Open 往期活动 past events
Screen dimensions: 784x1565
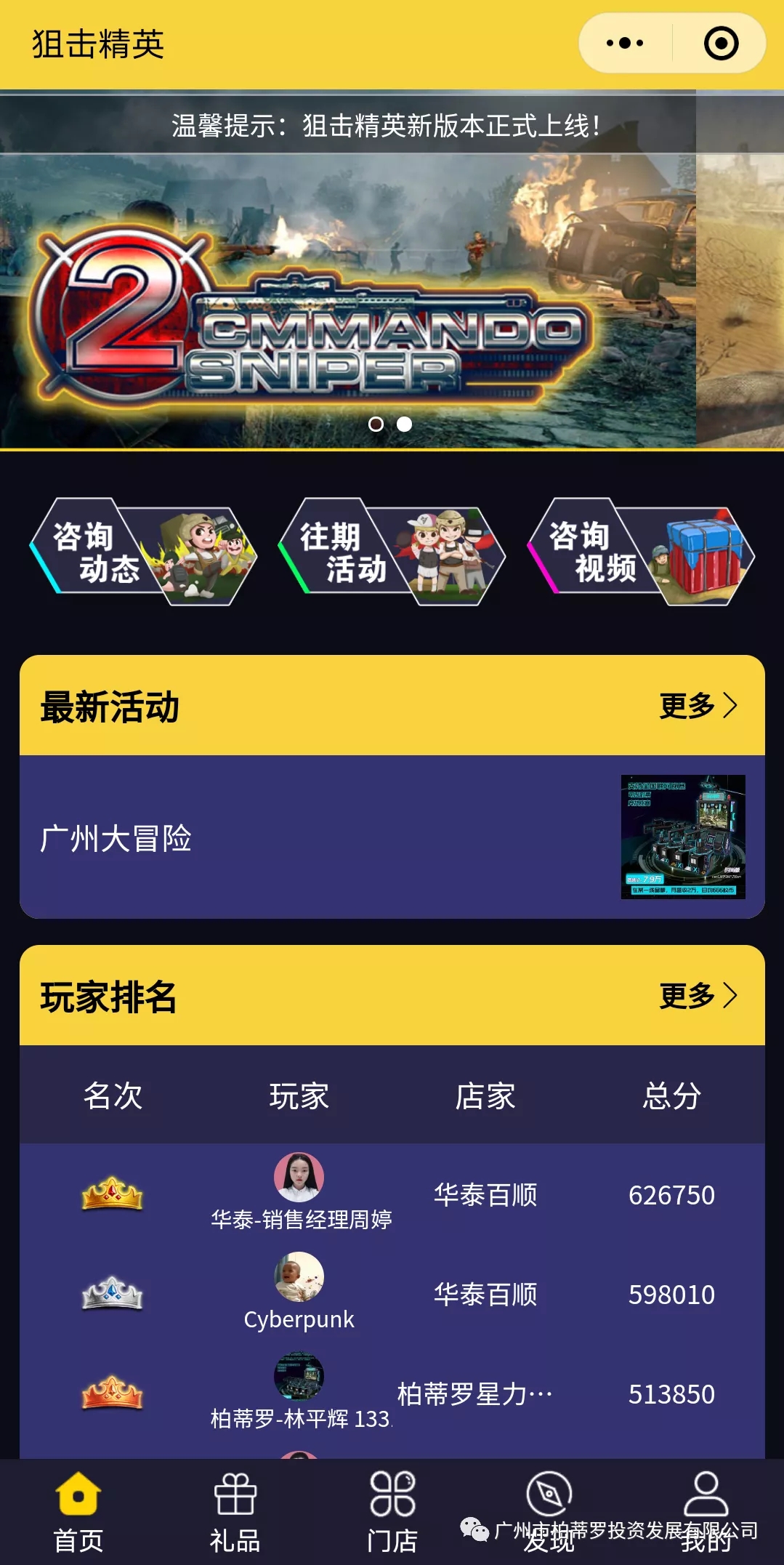[392, 552]
